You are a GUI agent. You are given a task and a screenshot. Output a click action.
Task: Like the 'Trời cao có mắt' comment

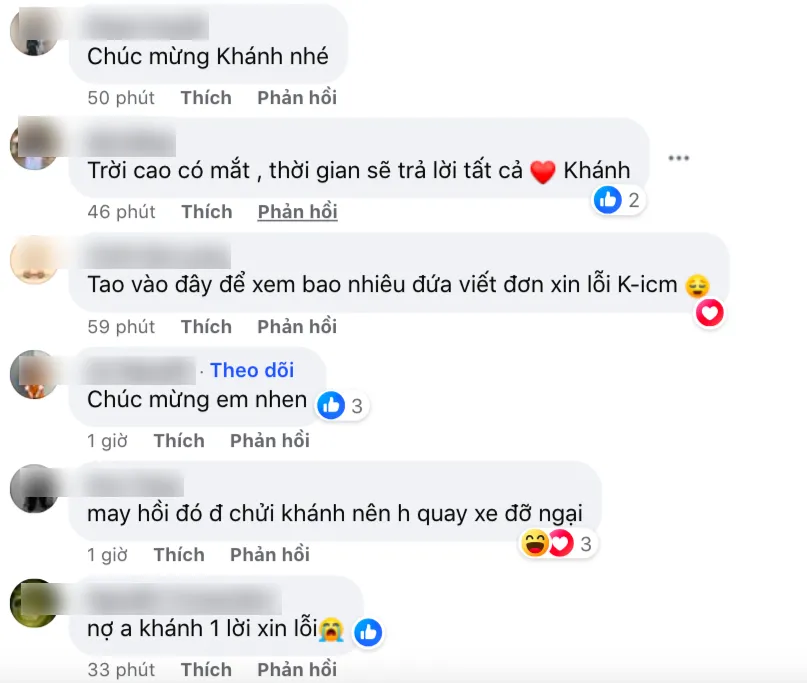tap(206, 212)
